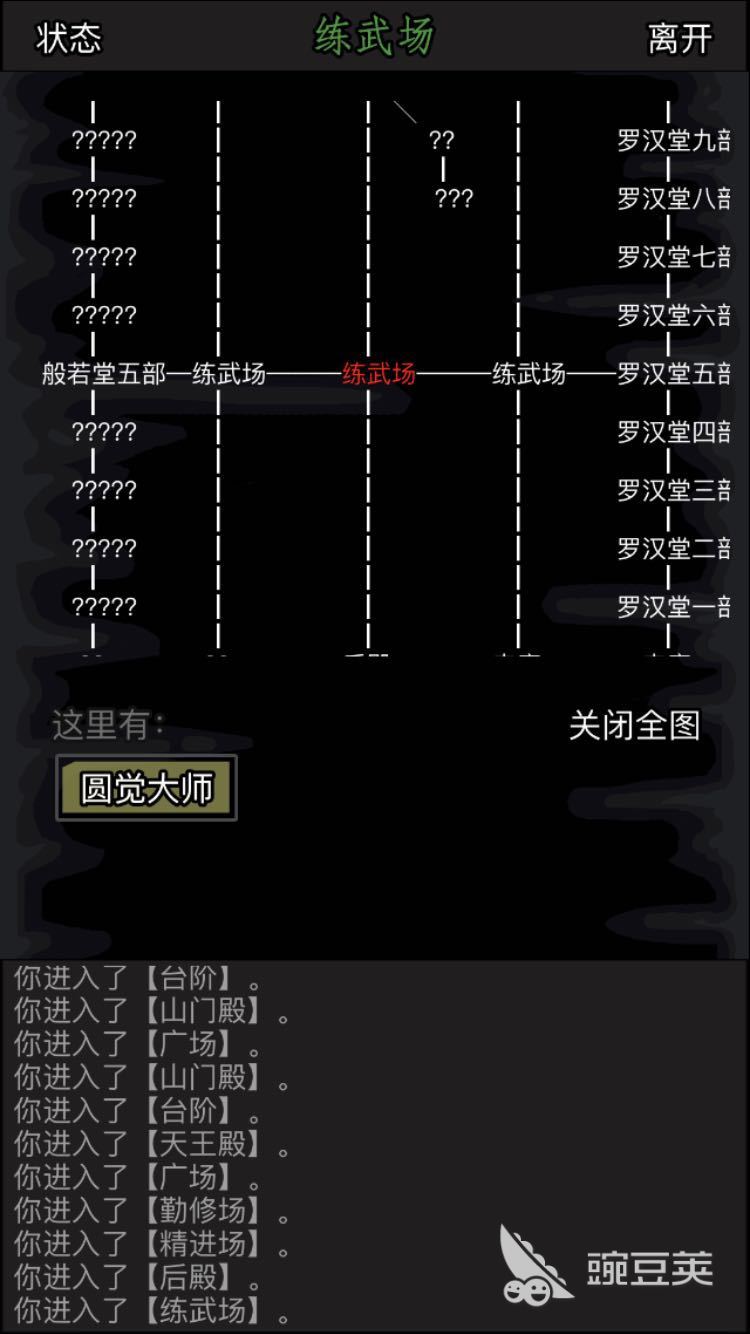Move to 罗汉堂五部 map node
This screenshot has height=1334, width=750.
coord(673,374)
